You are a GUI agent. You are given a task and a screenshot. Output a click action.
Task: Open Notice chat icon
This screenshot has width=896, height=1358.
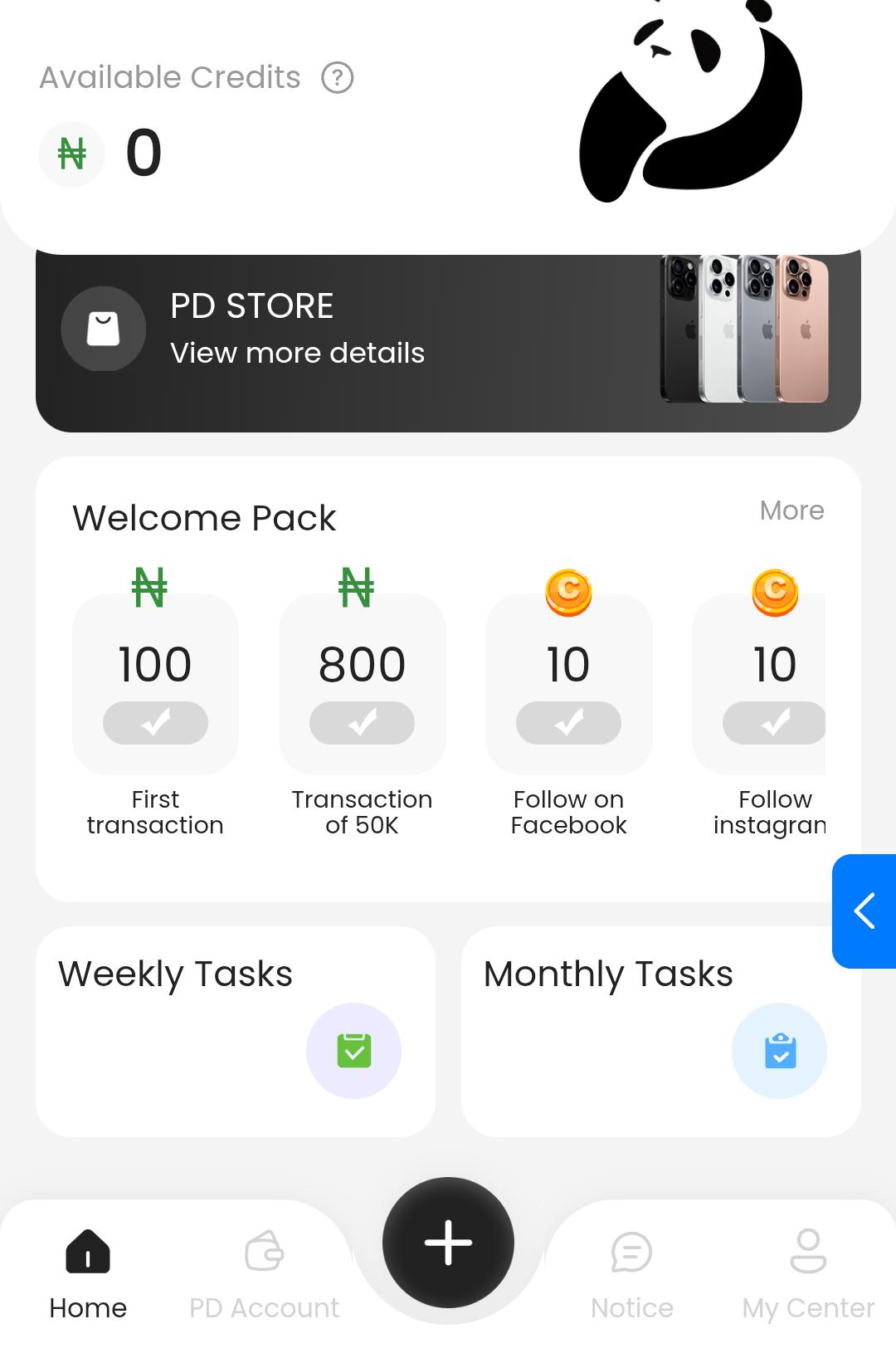[630, 1252]
